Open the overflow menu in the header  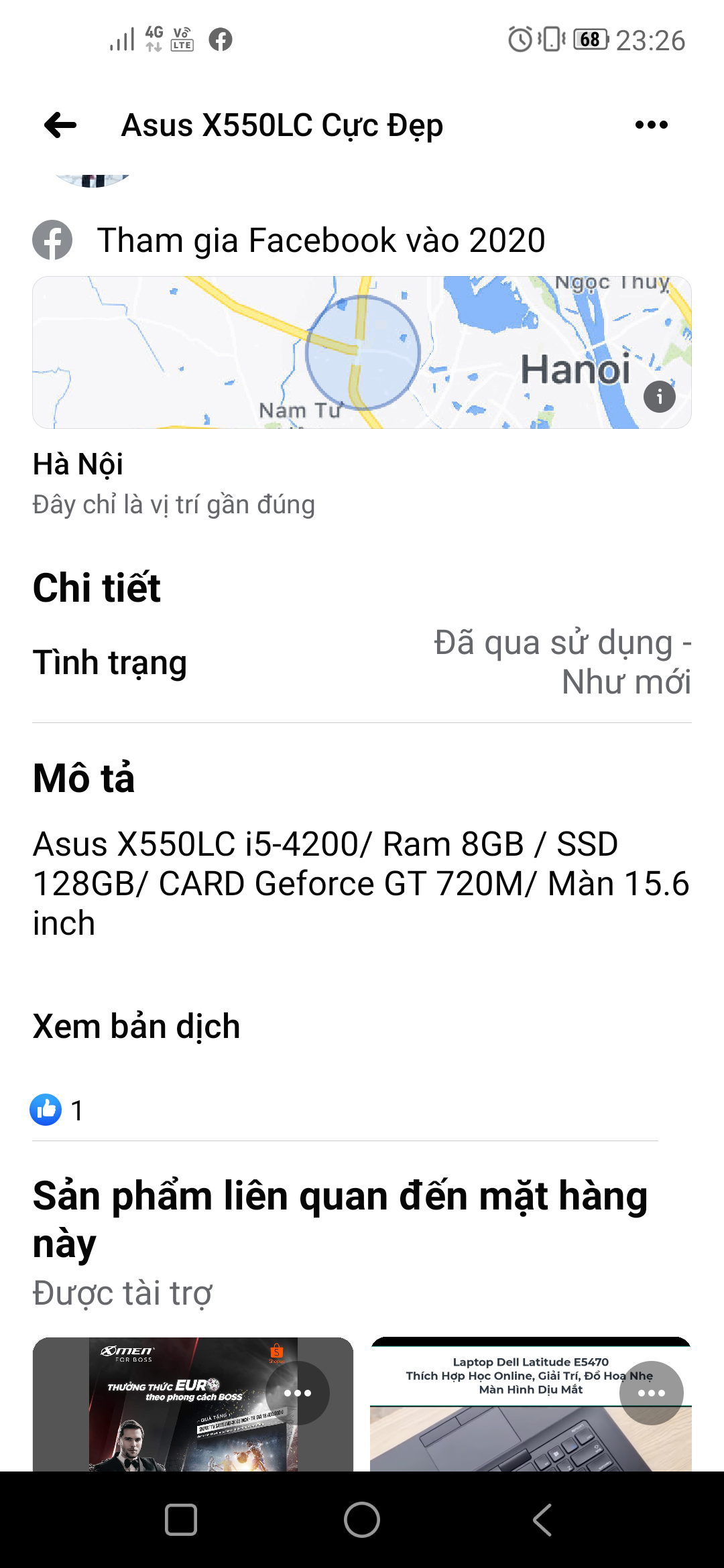tap(651, 125)
